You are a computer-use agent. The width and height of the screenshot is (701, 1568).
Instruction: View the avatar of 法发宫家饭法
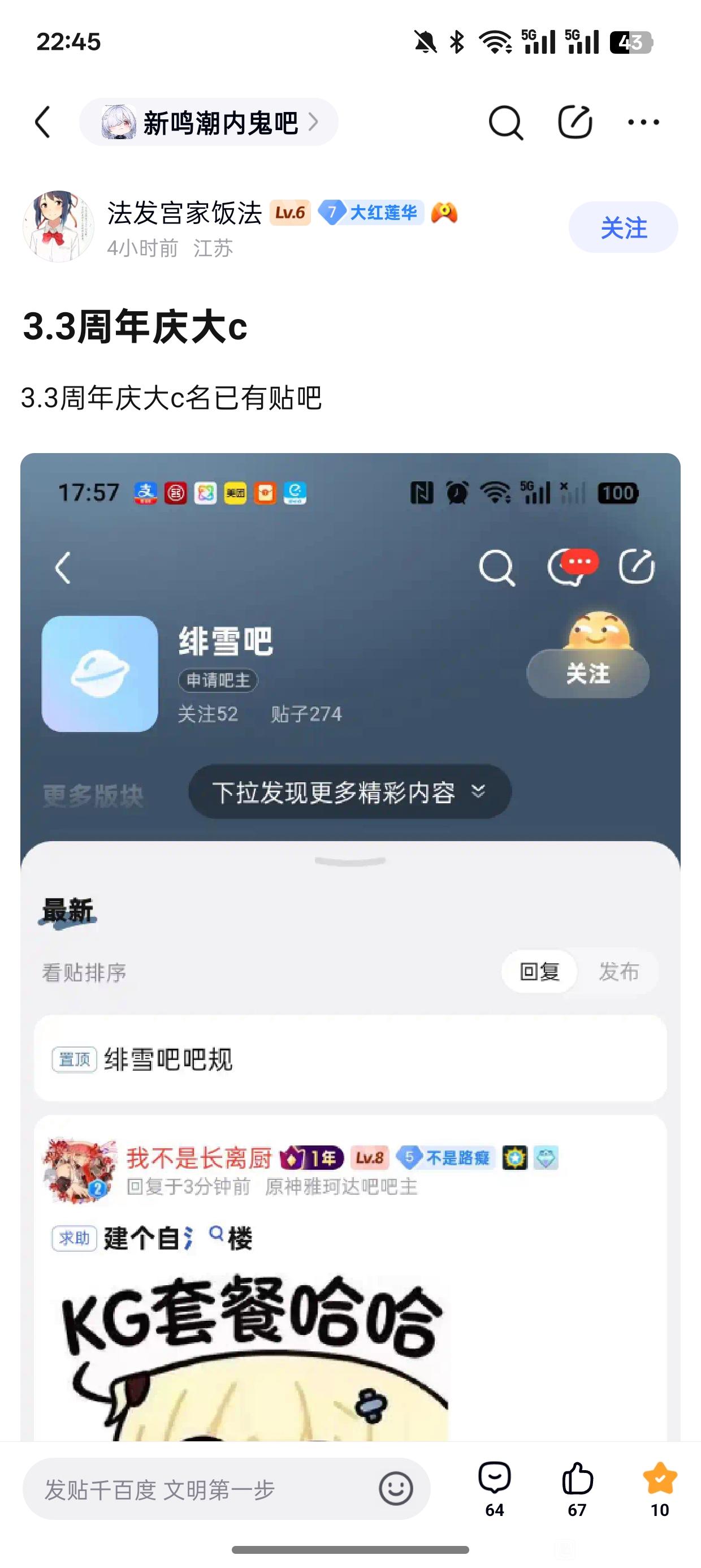(58, 226)
